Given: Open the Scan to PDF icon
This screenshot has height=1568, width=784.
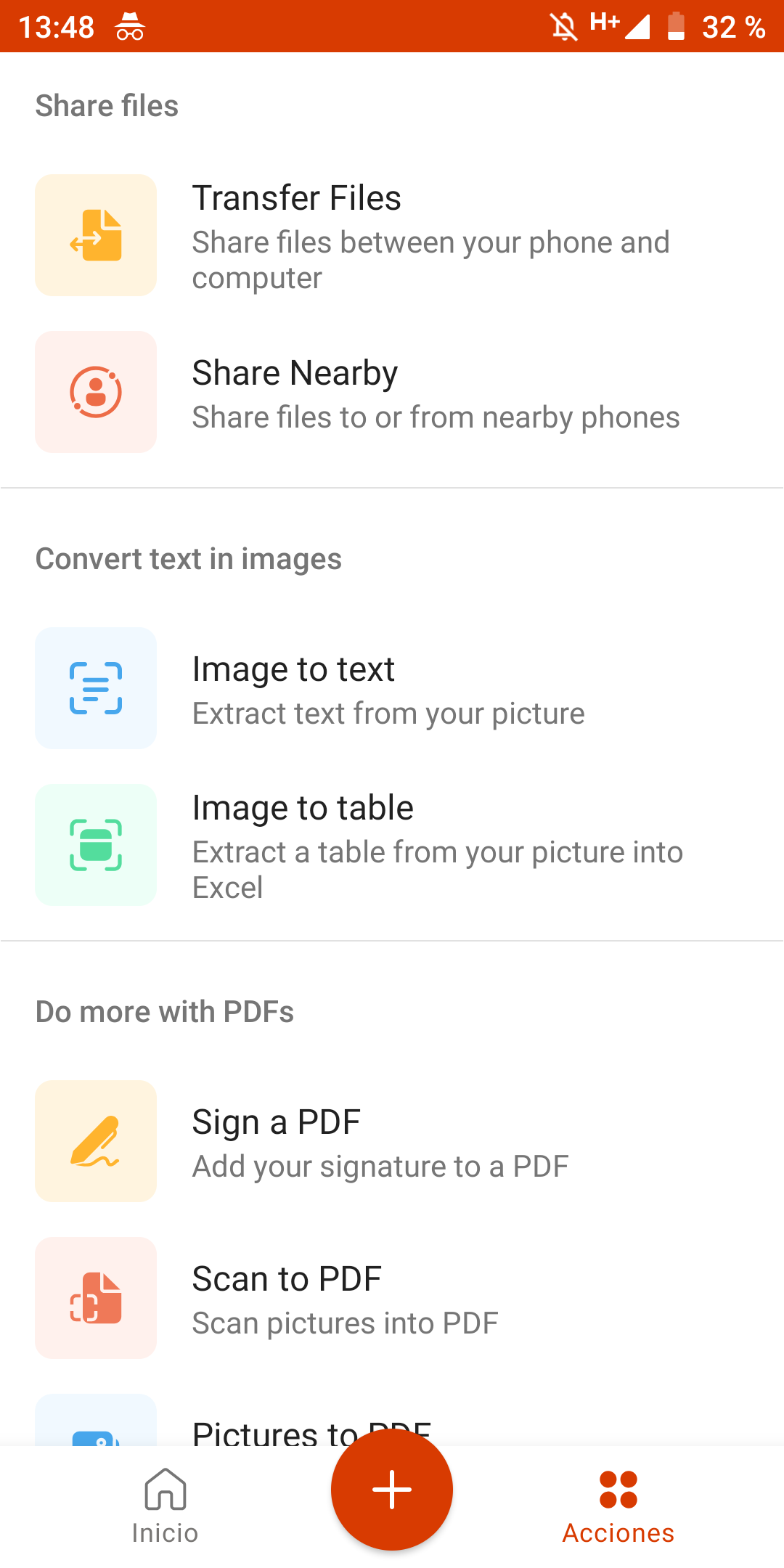Looking at the screenshot, I should pyautogui.click(x=95, y=1298).
